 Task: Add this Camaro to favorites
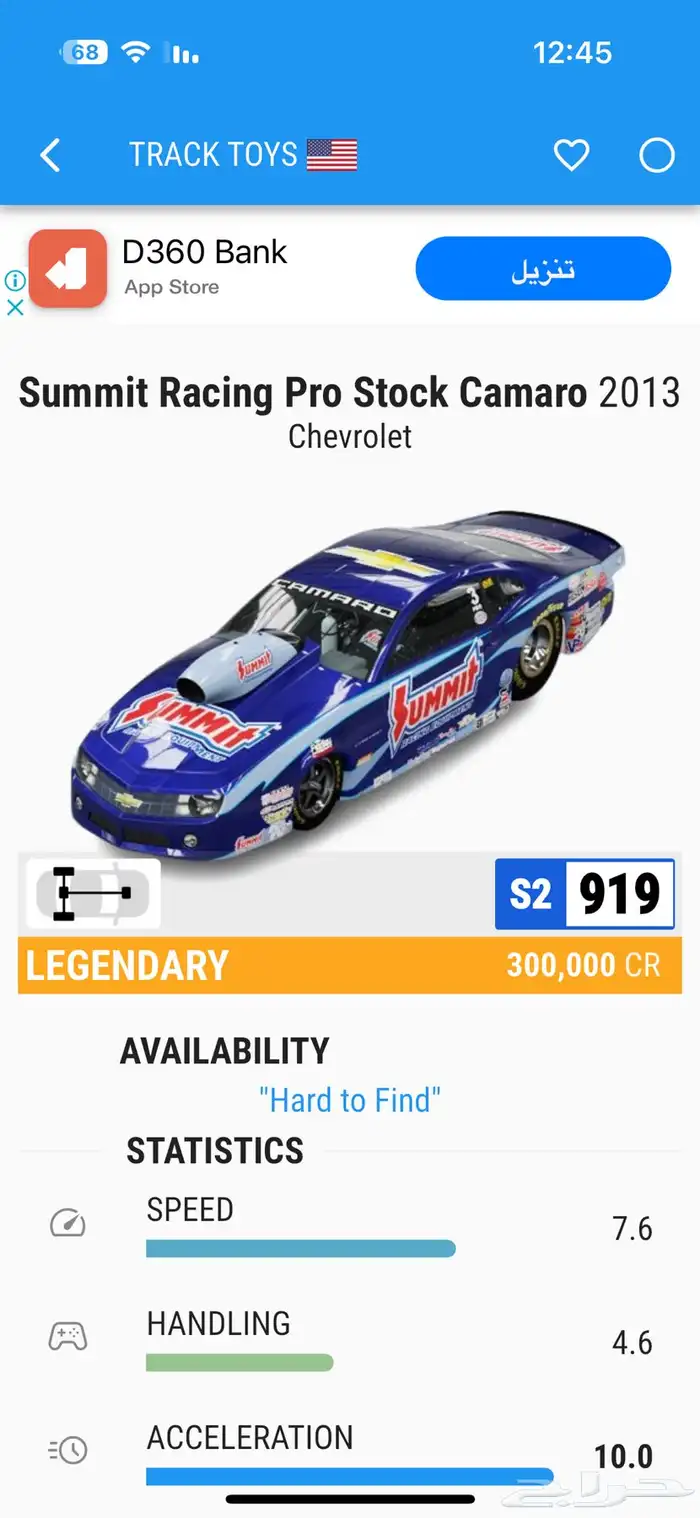click(x=571, y=155)
